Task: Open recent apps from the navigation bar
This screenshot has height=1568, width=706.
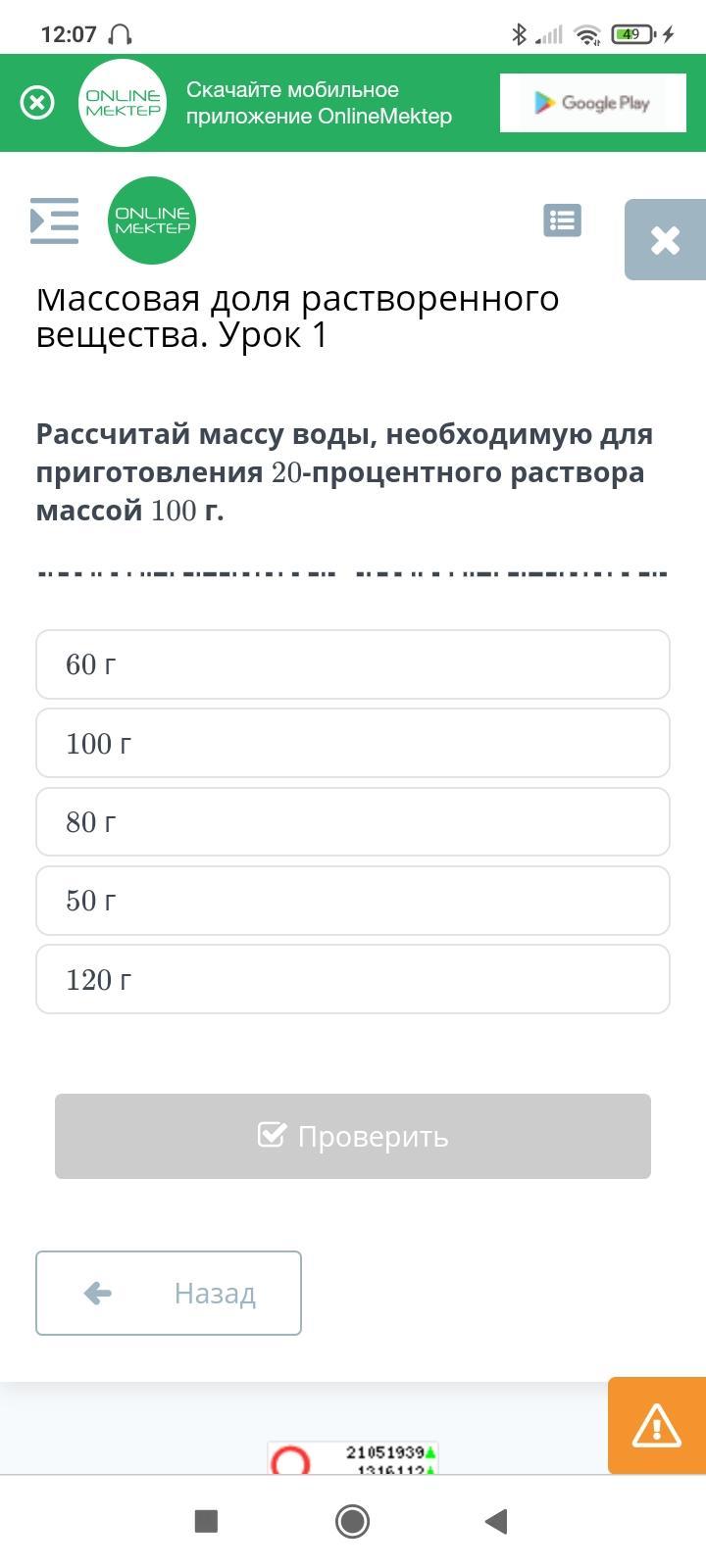Action: pyautogui.click(x=206, y=1521)
